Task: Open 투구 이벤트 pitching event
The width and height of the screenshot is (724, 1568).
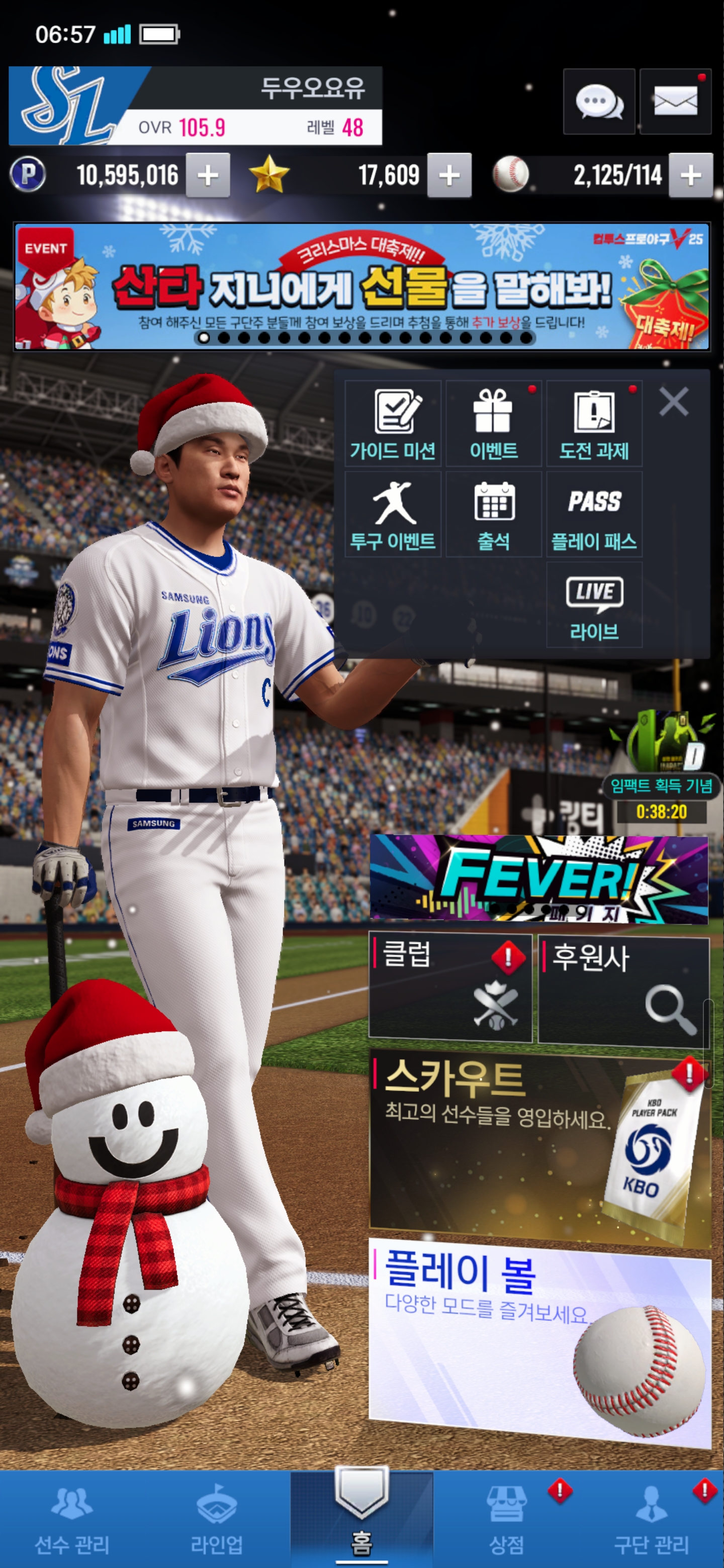Action: click(393, 514)
